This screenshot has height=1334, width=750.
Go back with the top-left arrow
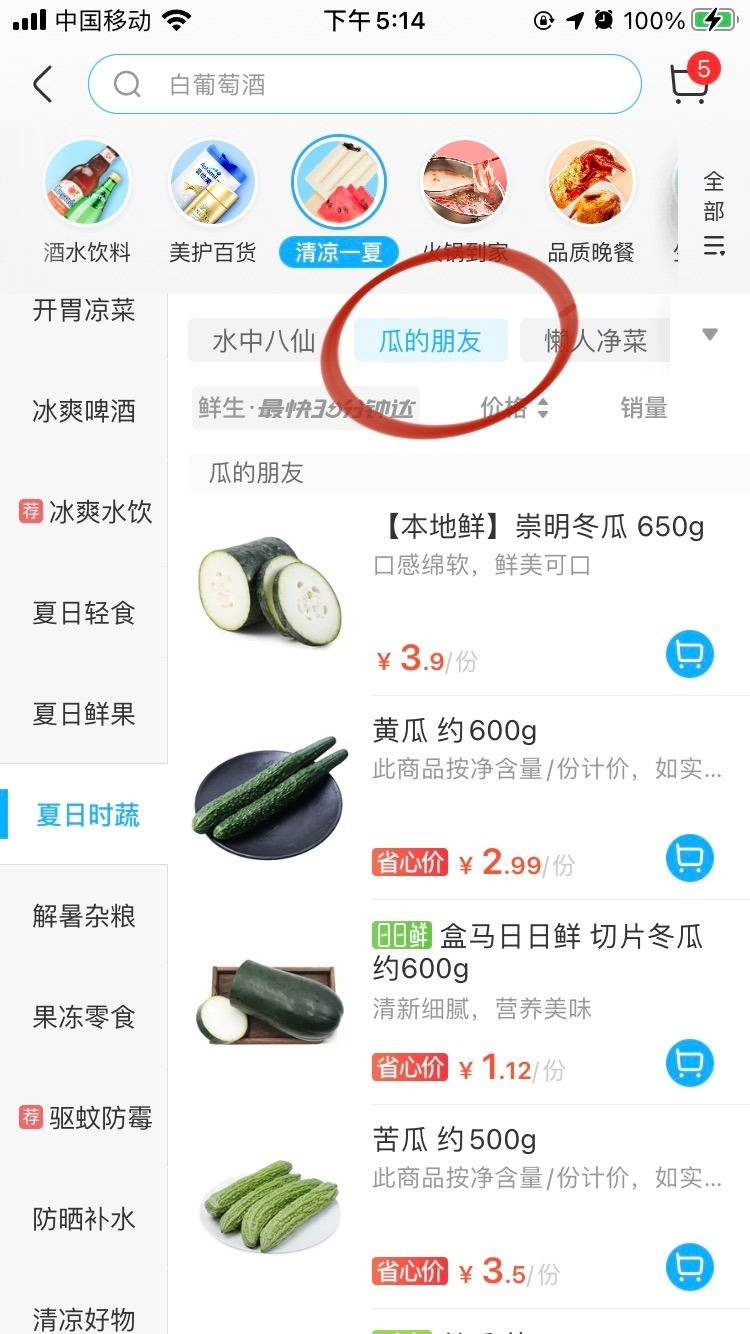point(42,85)
